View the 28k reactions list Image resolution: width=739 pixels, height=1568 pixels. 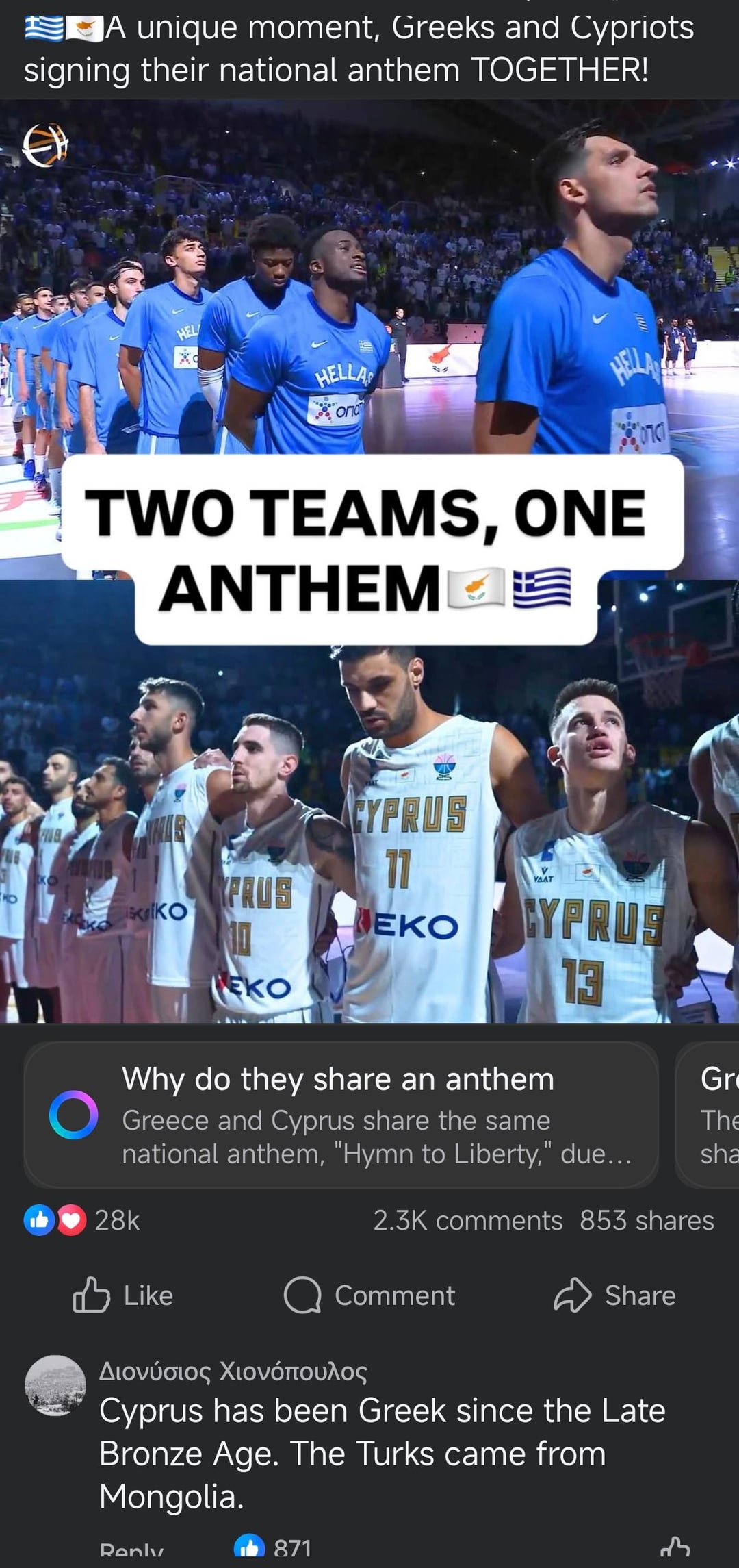82,1220
